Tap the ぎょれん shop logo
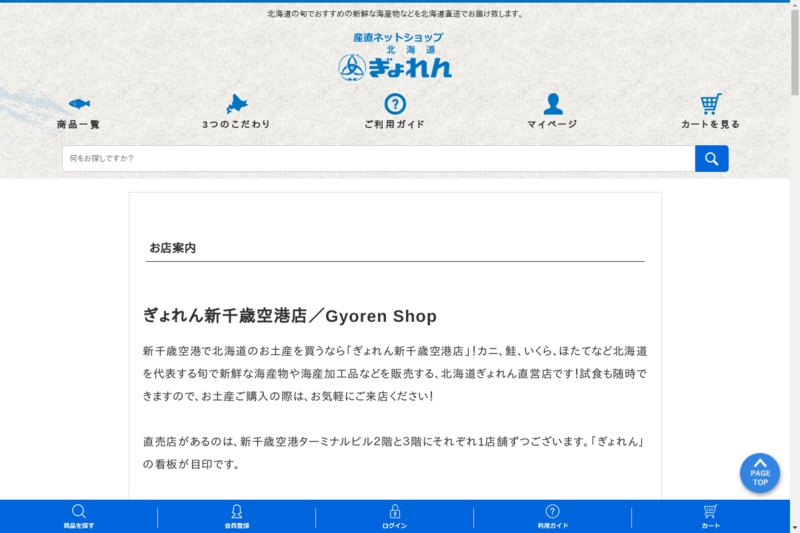 tap(396, 57)
